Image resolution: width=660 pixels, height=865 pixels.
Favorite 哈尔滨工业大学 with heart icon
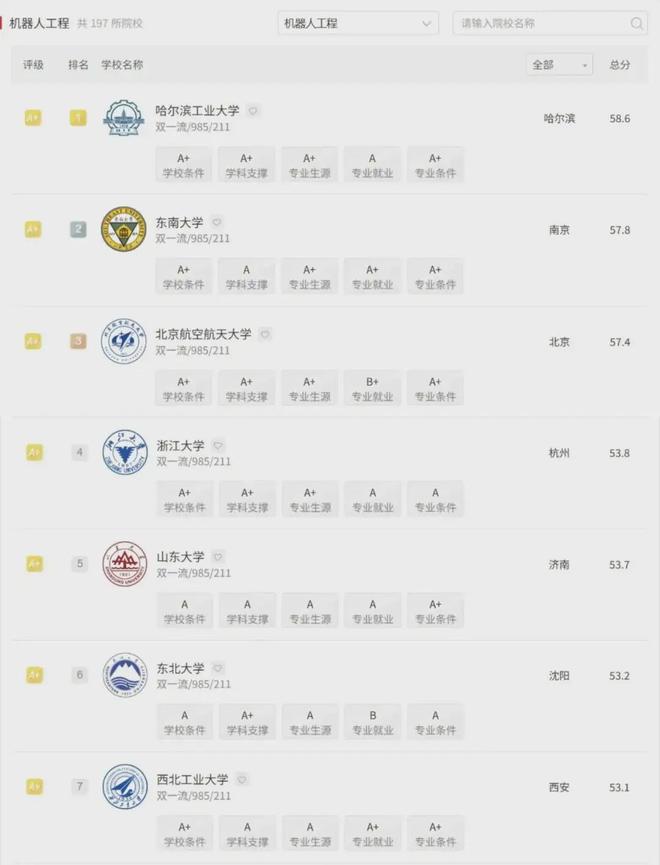coord(253,111)
